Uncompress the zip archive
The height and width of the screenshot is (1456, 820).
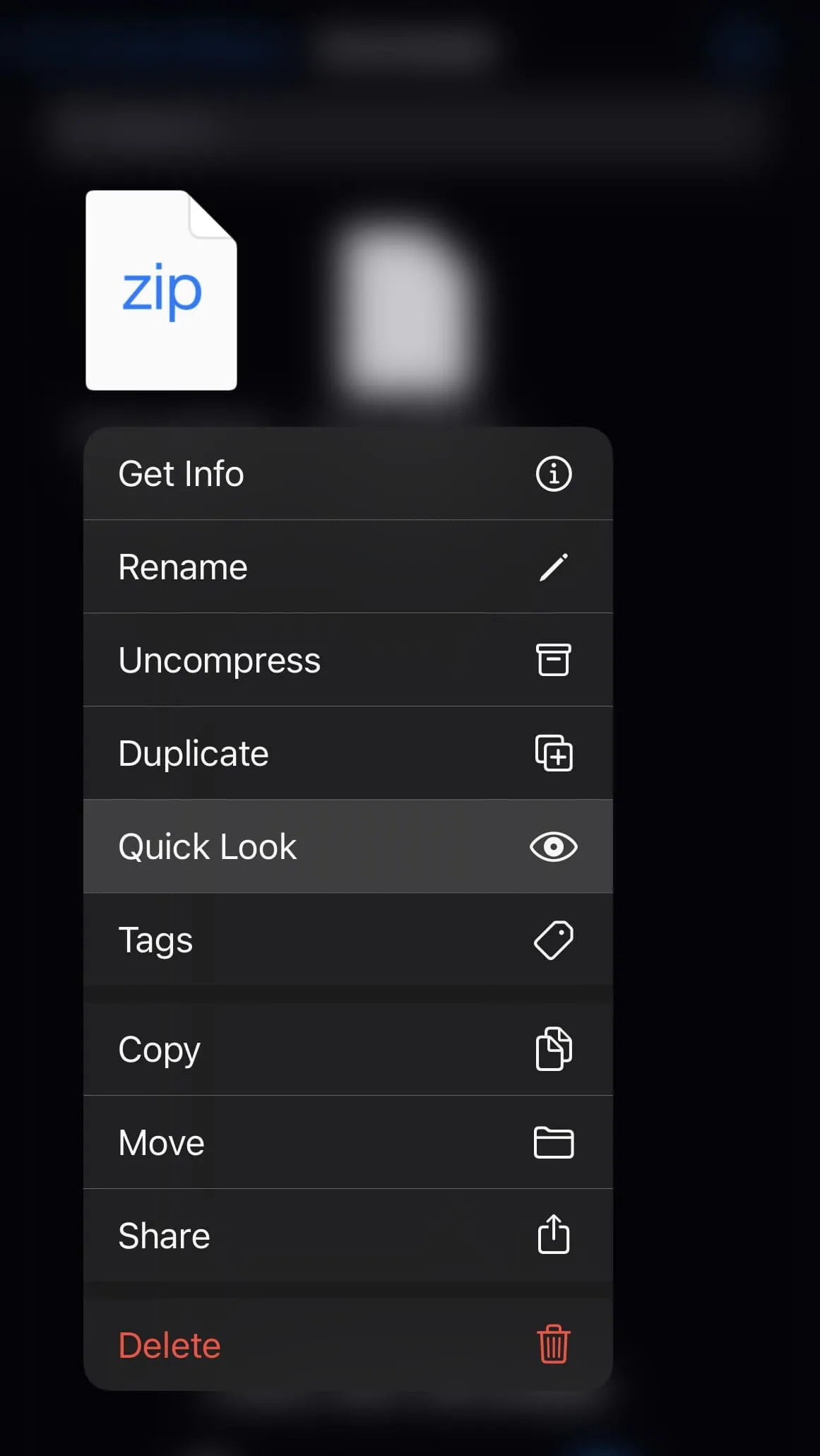click(347, 660)
